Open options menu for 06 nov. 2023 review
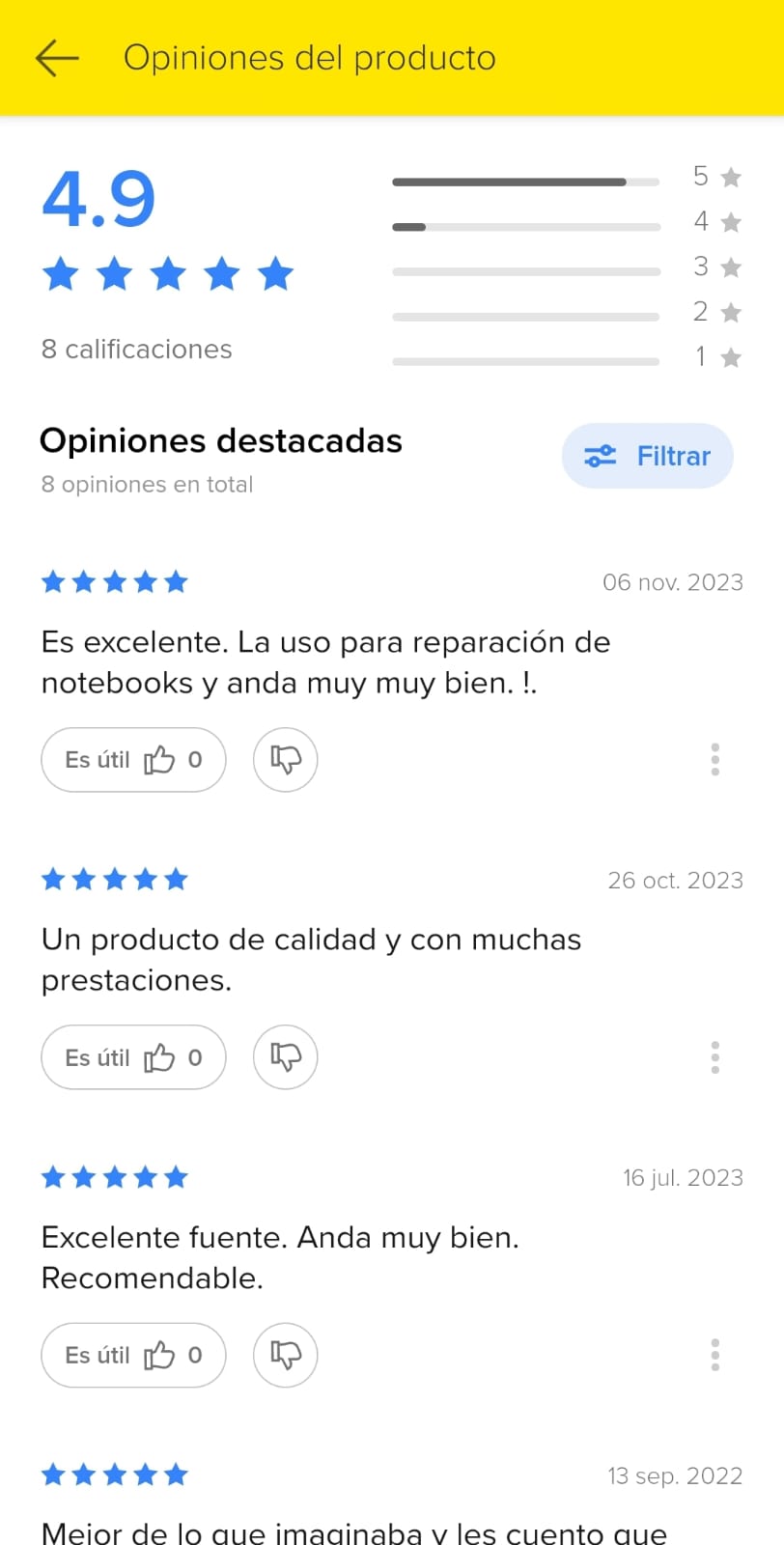Image resolution: width=784 pixels, height=1545 pixels. coord(714,760)
